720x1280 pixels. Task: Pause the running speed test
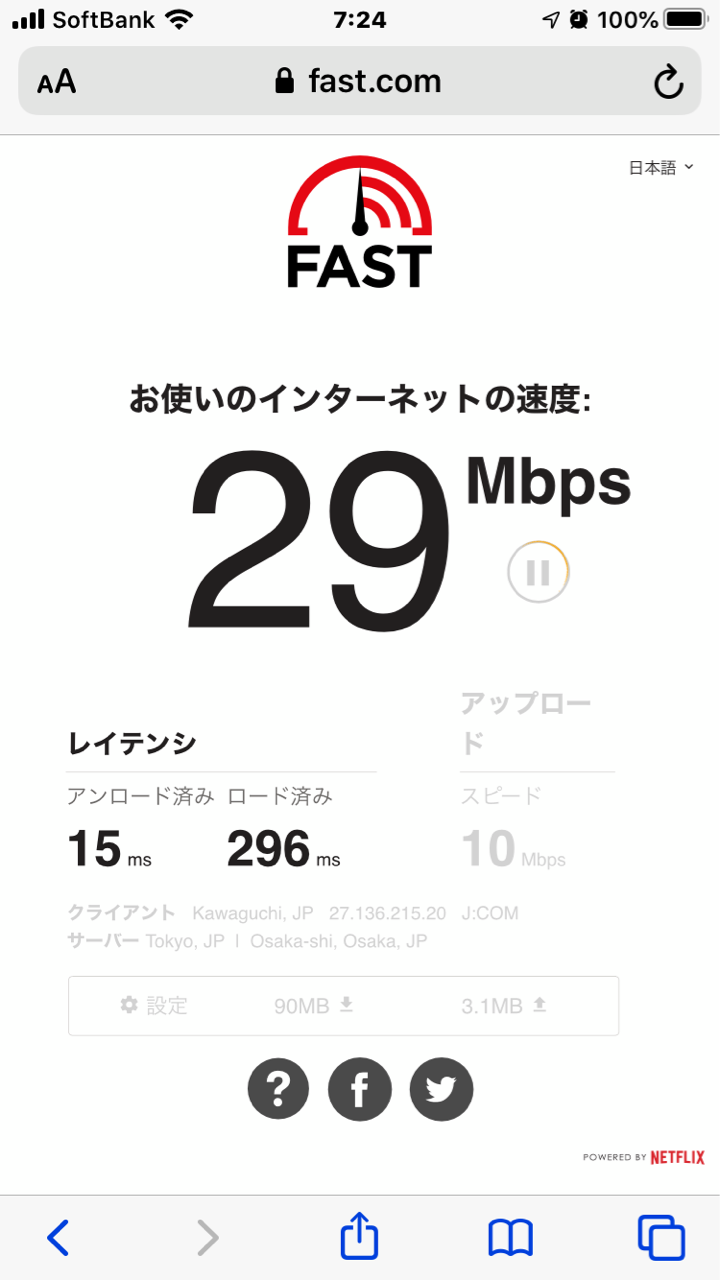tap(538, 572)
